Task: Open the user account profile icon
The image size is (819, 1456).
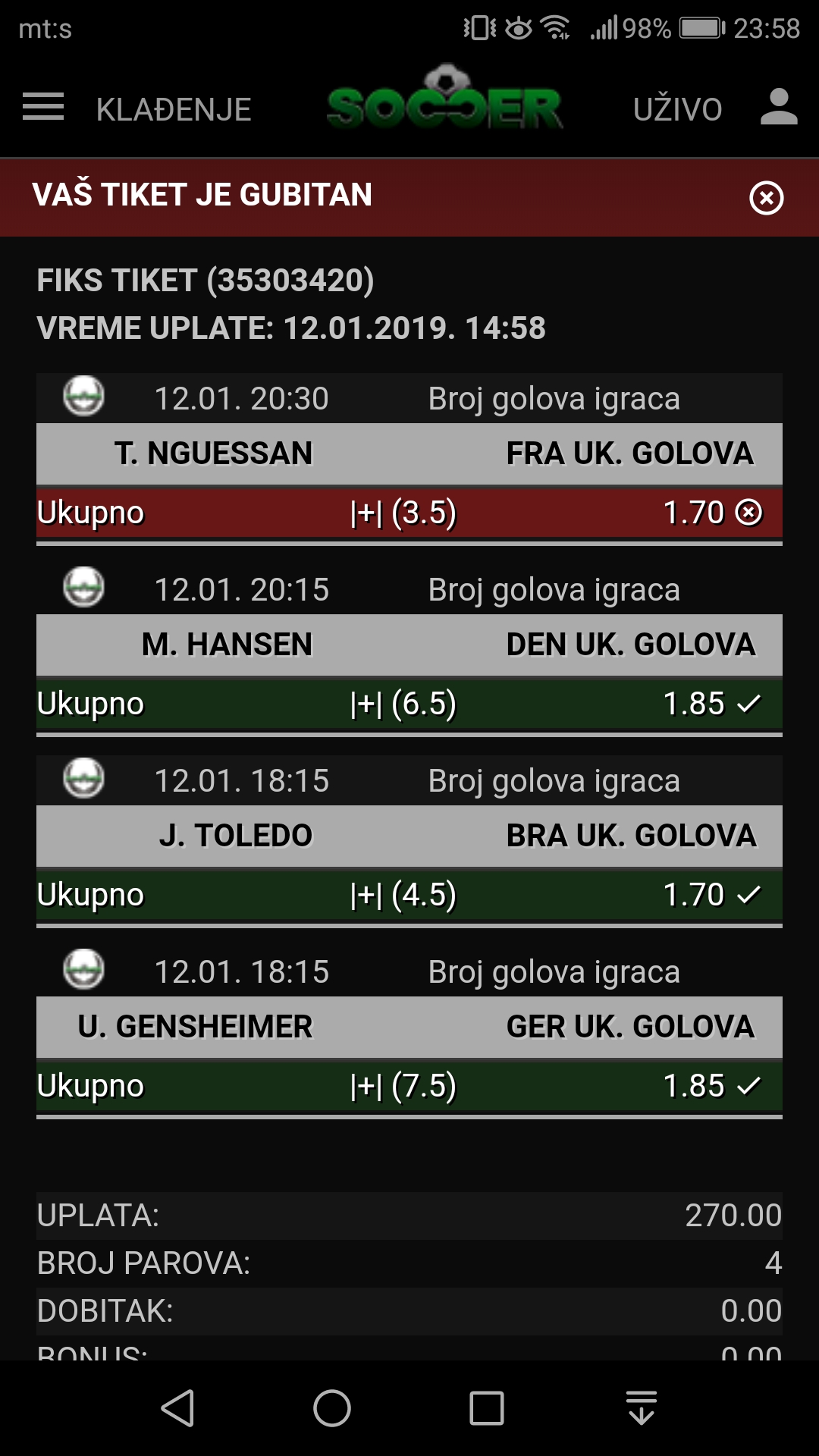Action: (779, 107)
